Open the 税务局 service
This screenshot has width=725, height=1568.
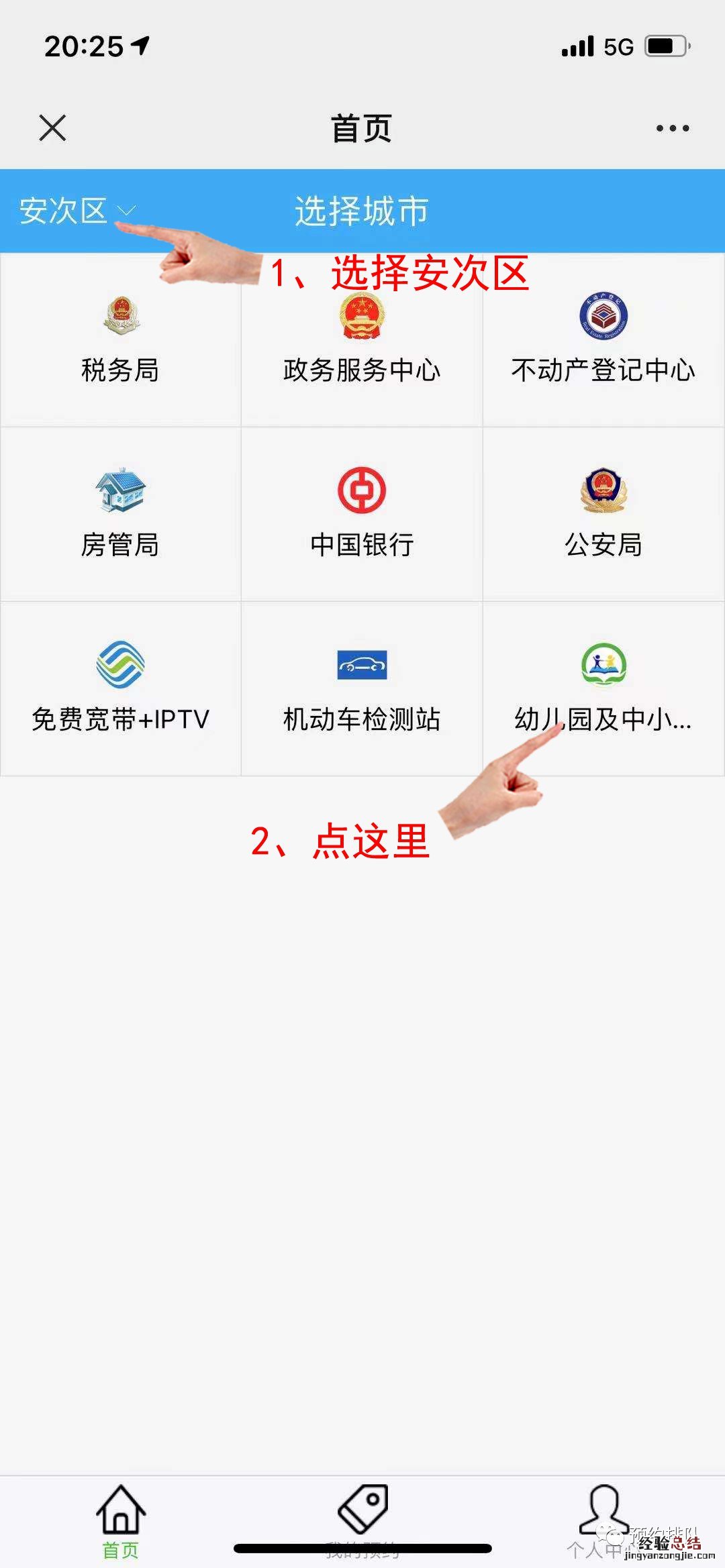click(x=121, y=340)
